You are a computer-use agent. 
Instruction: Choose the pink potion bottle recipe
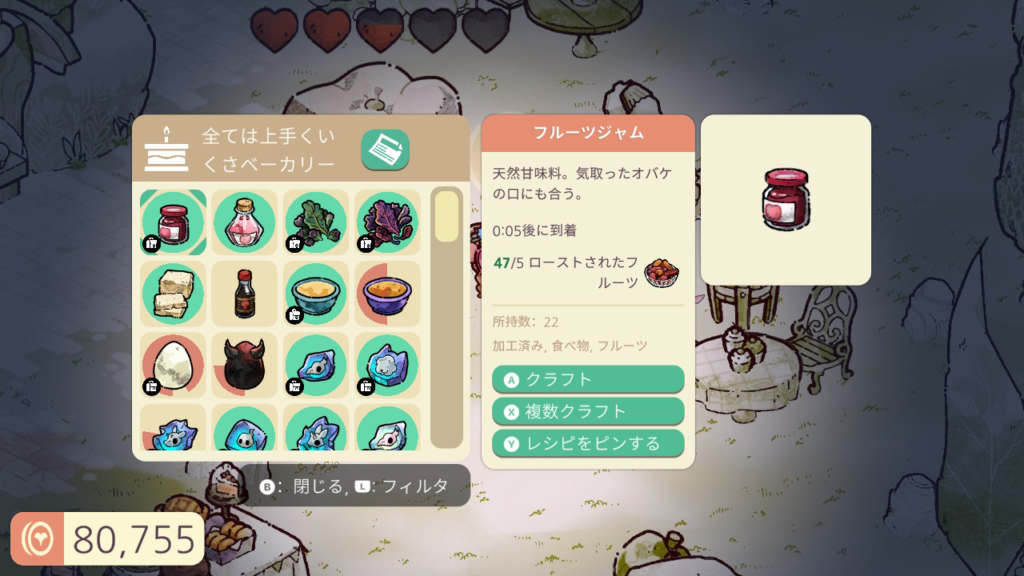pyautogui.click(x=245, y=222)
